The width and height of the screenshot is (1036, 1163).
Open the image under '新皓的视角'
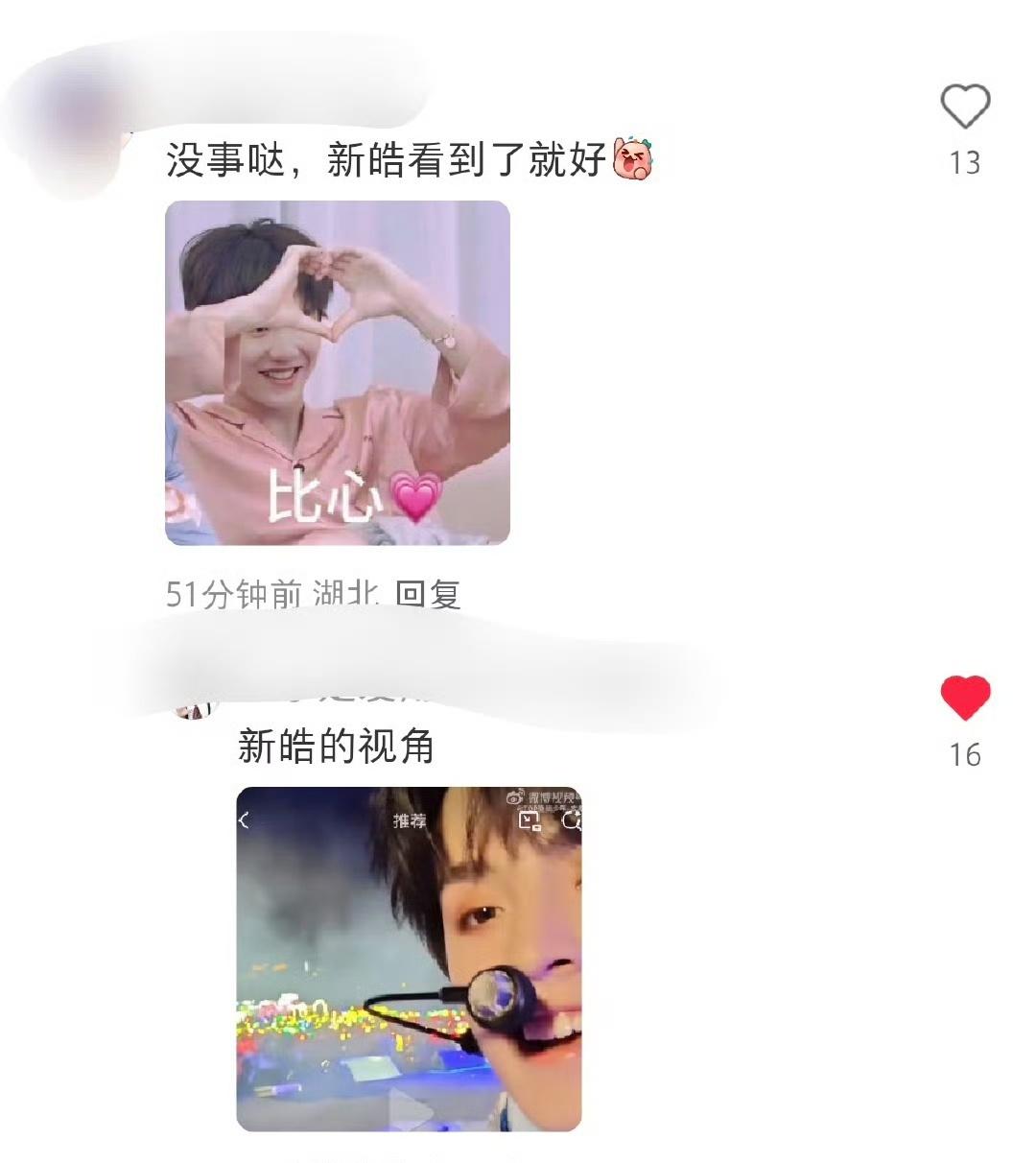click(409, 958)
